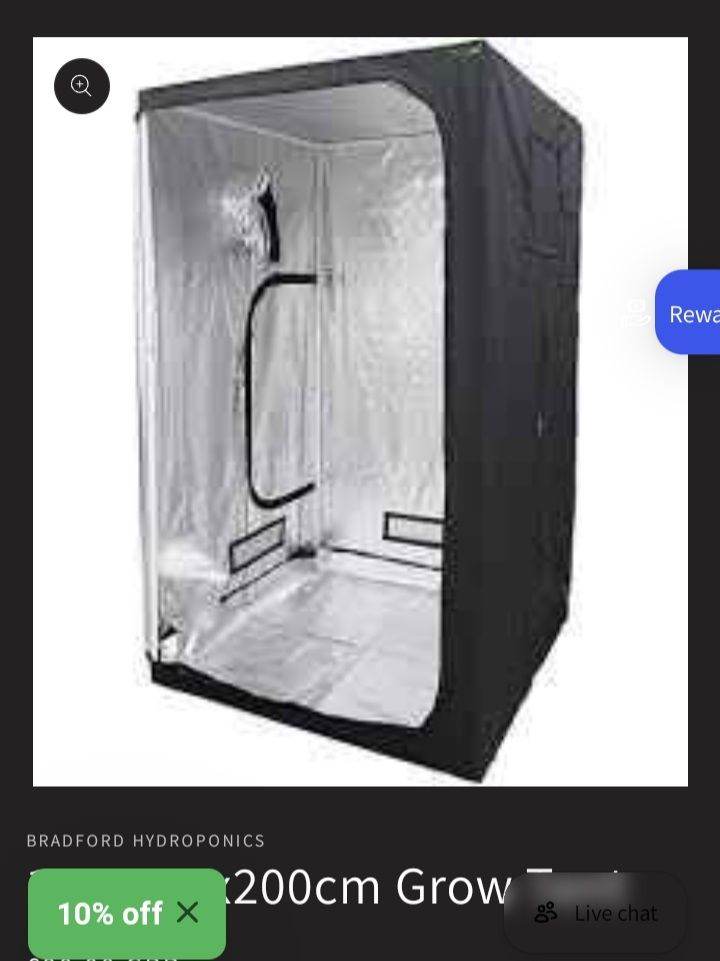Zoom the grow tent product image
Image resolution: width=720 pixels, height=961 pixels.
point(81,86)
